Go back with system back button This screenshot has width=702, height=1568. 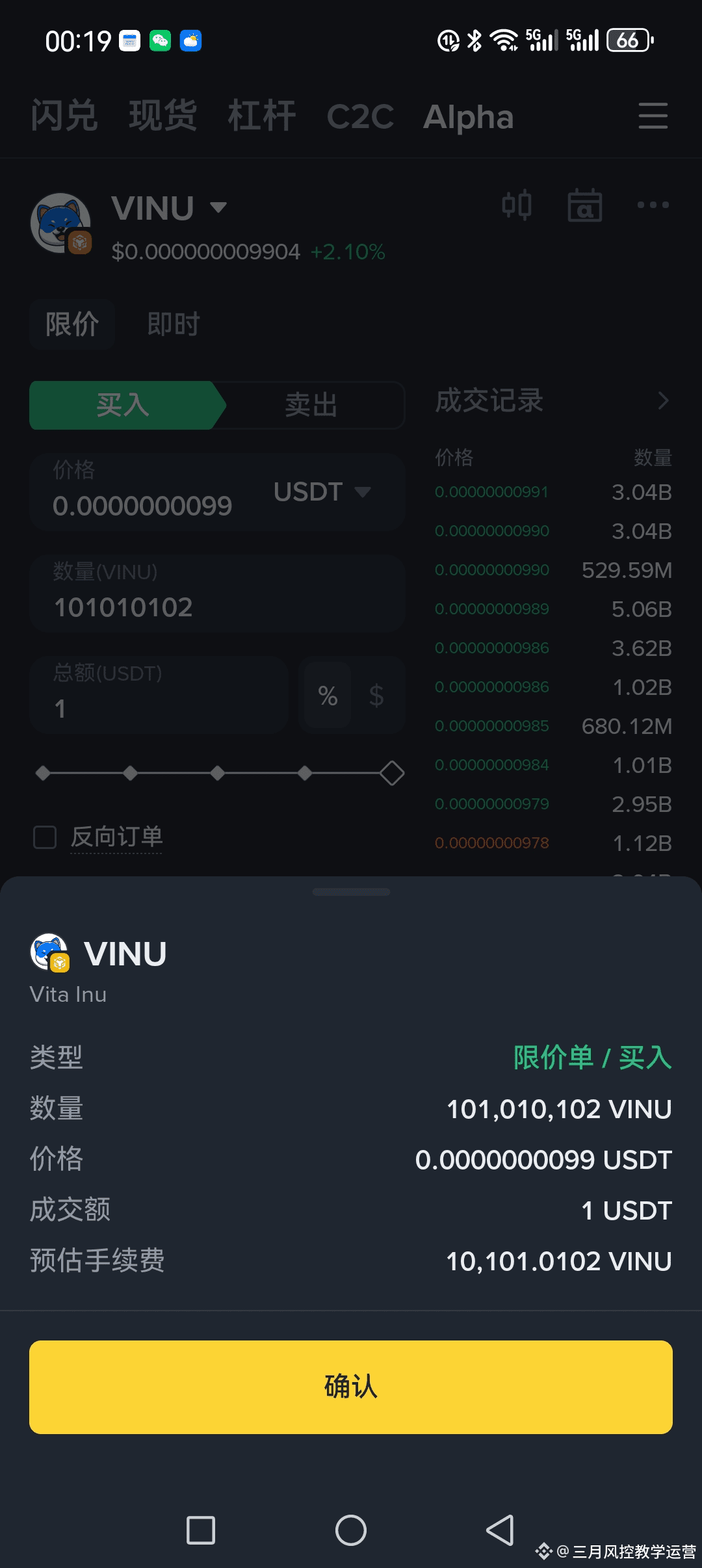tap(500, 1530)
